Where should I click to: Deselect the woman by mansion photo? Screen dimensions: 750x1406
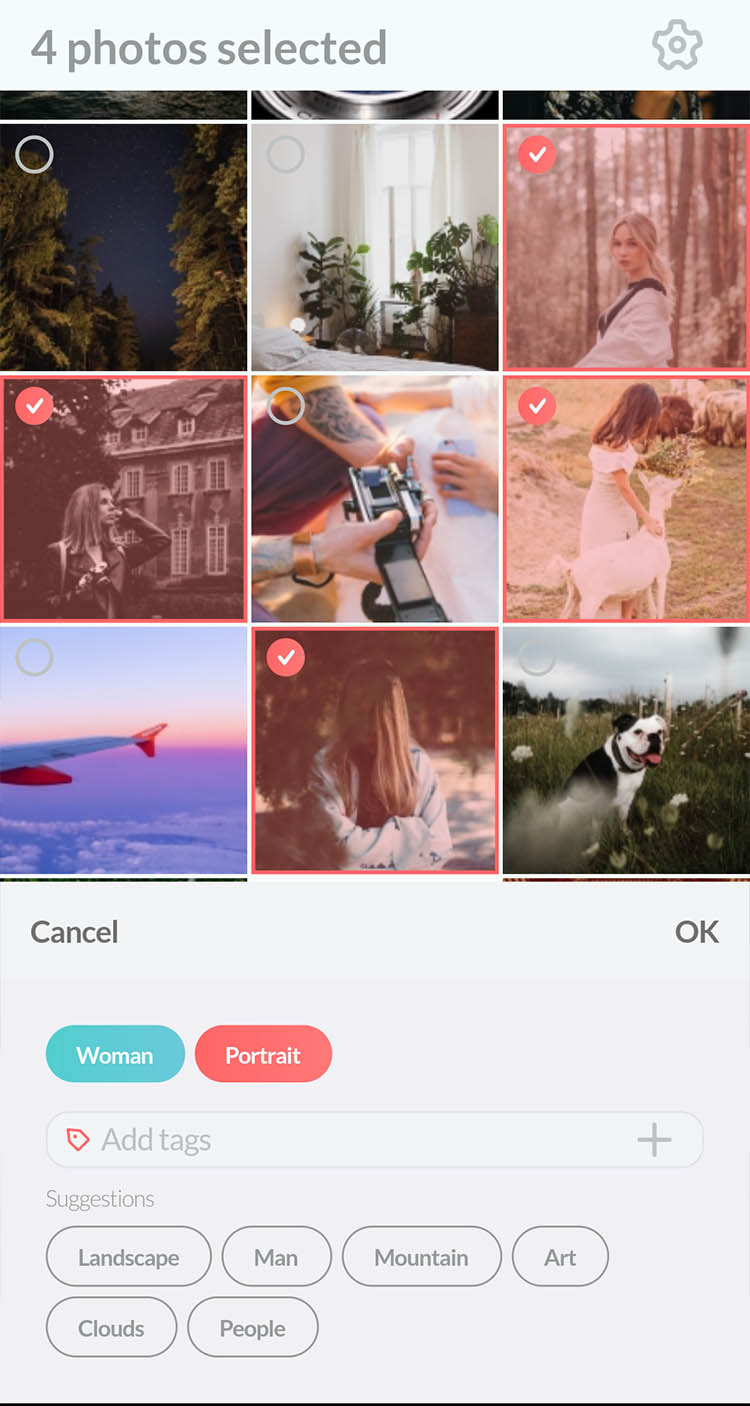pos(123,498)
